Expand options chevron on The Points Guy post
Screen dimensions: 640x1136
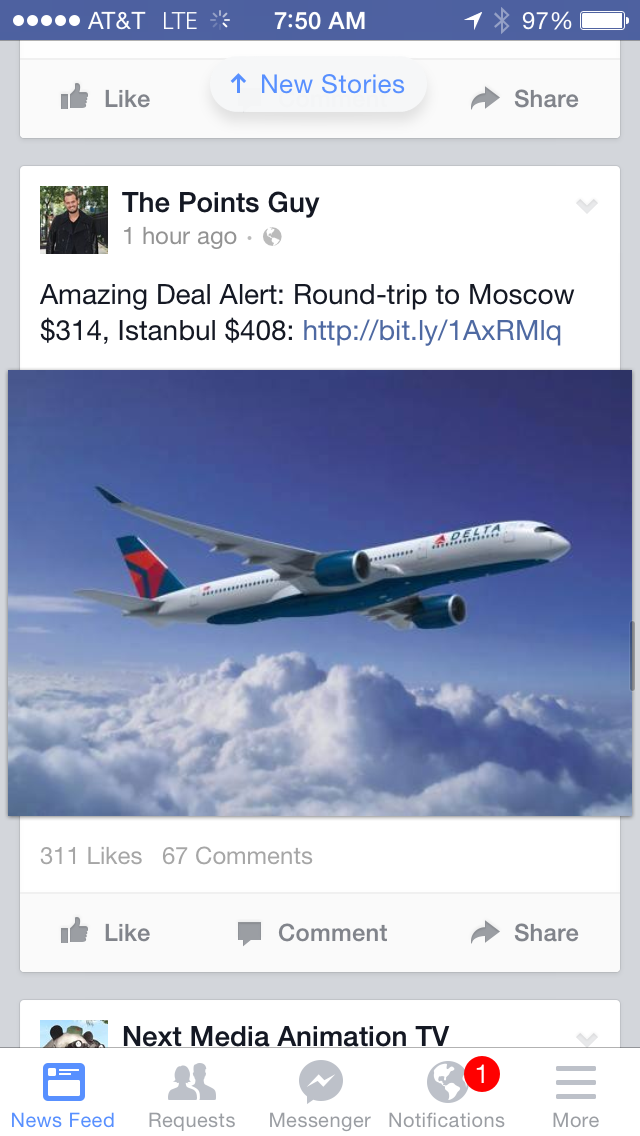tap(587, 206)
